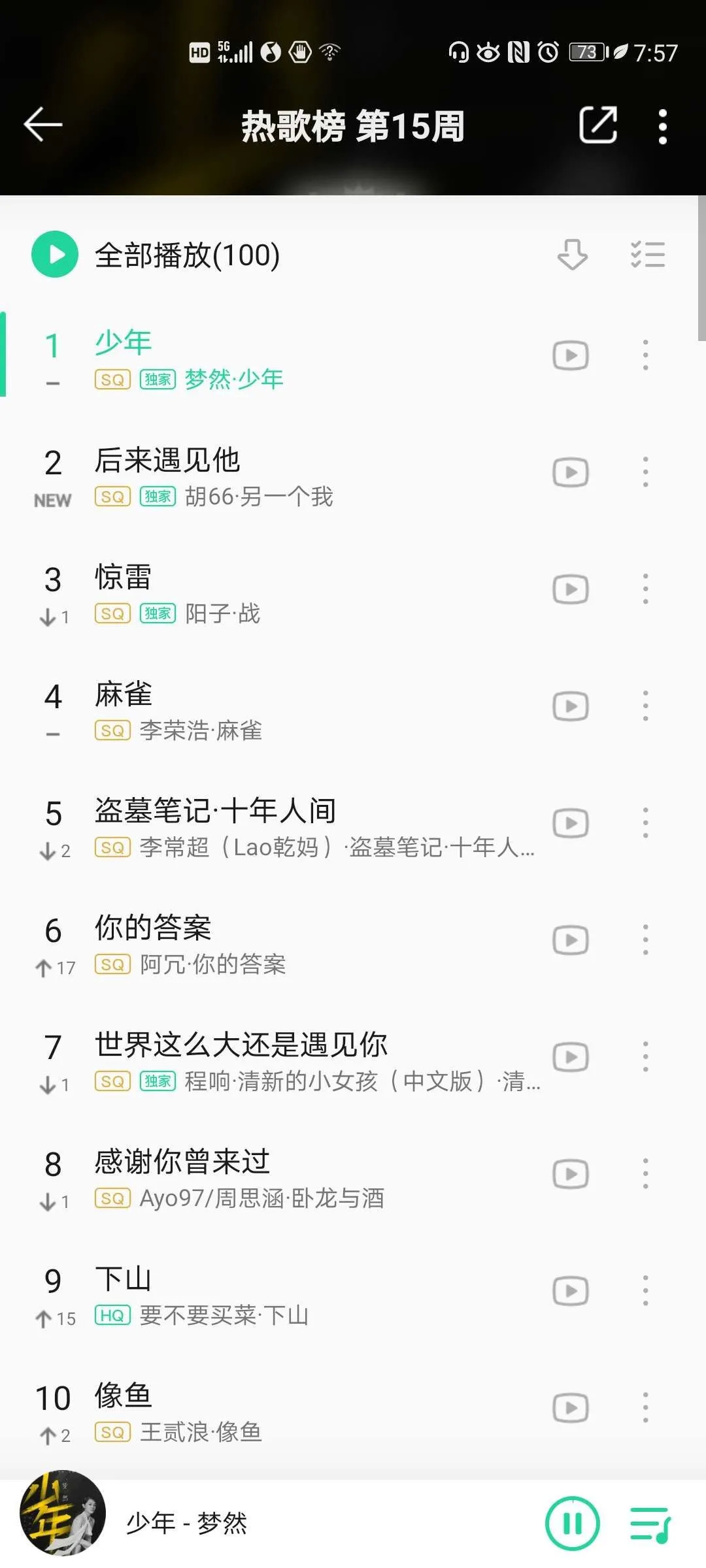Viewport: 706px width, 1568px height.
Task: Watch the MV for 你的答案
Action: pyautogui.click(x=571, y=940)
